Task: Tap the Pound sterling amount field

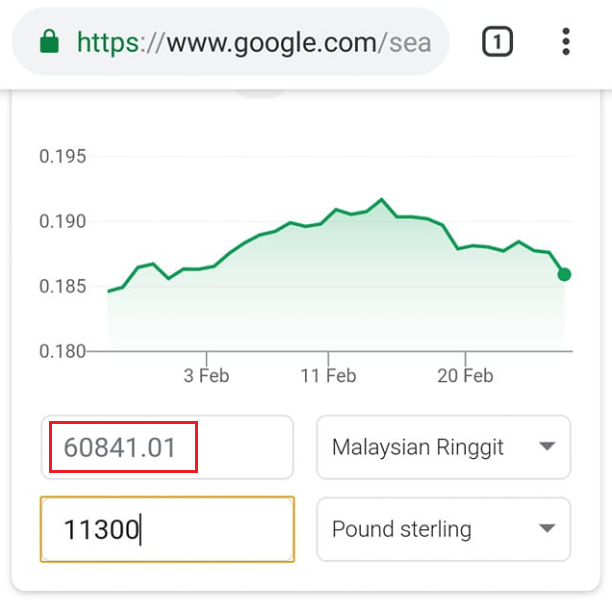Action: click(167, 529)
